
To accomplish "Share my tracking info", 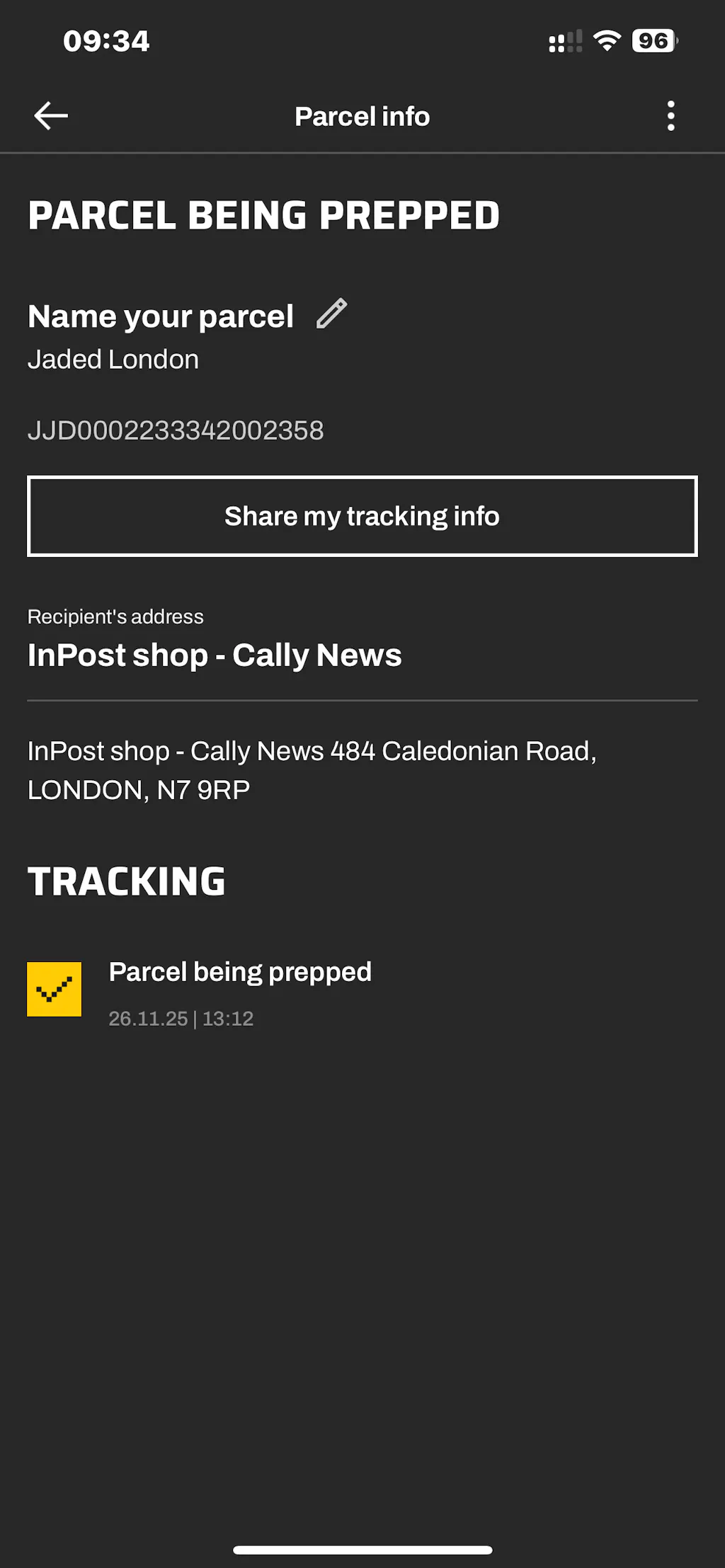I will (362, 516).
